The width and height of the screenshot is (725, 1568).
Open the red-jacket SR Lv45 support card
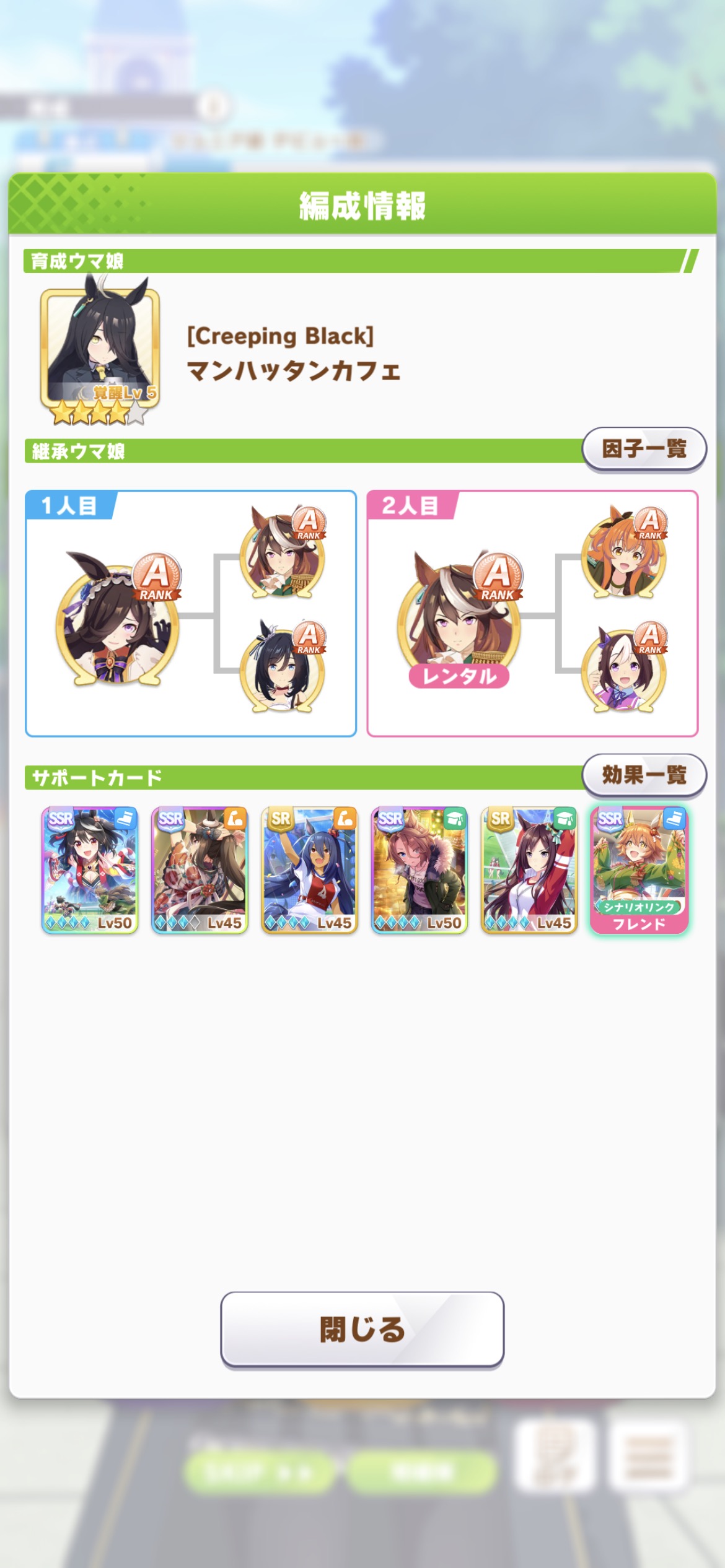click(529, 869)
